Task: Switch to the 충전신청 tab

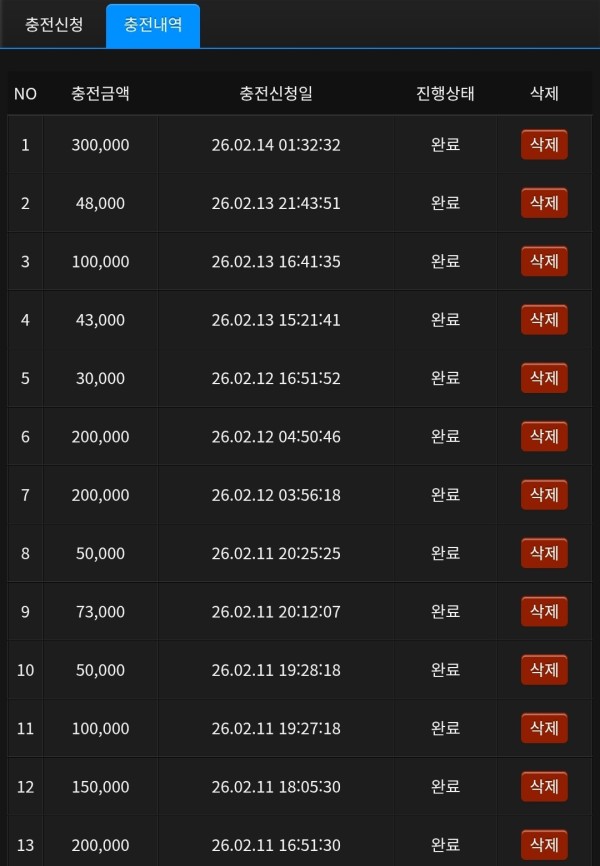Action: click(x=53, y=25)
